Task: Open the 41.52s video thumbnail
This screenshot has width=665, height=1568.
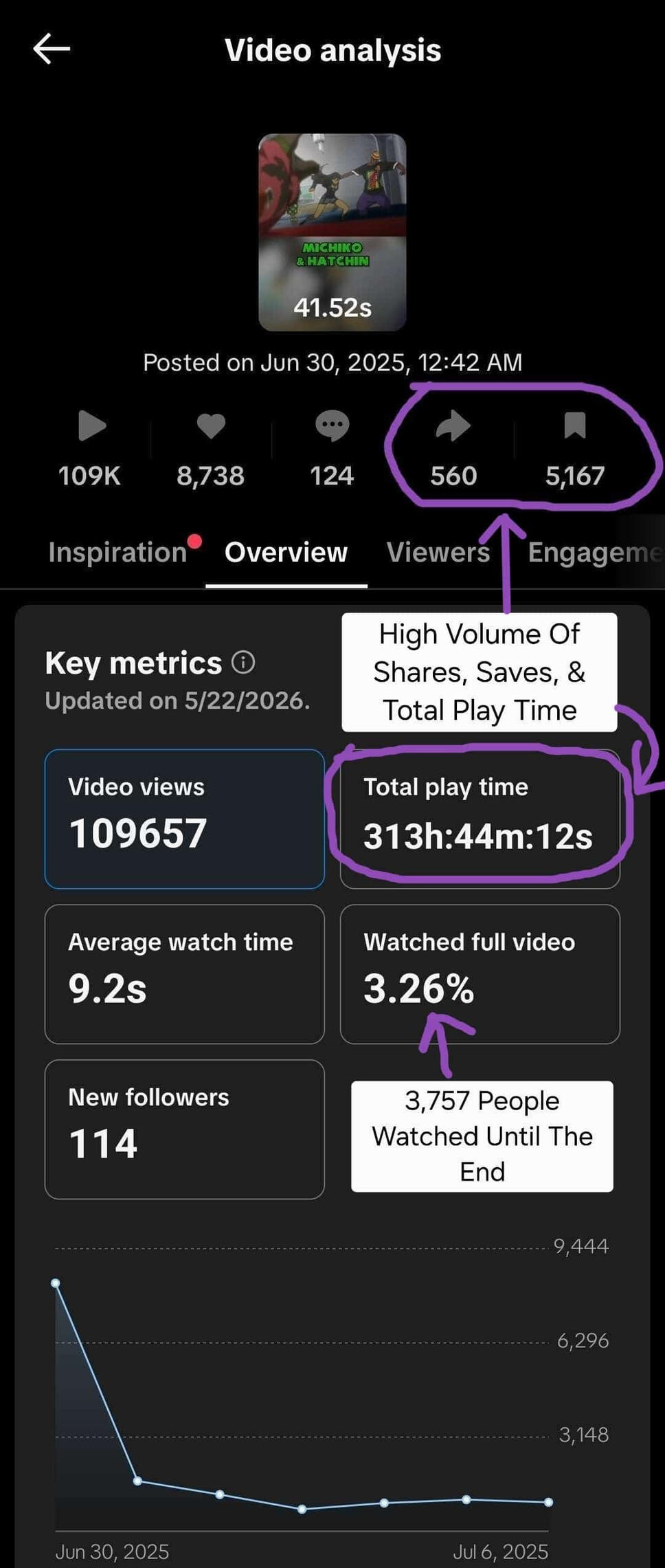Action: click(x=332, y=232)
